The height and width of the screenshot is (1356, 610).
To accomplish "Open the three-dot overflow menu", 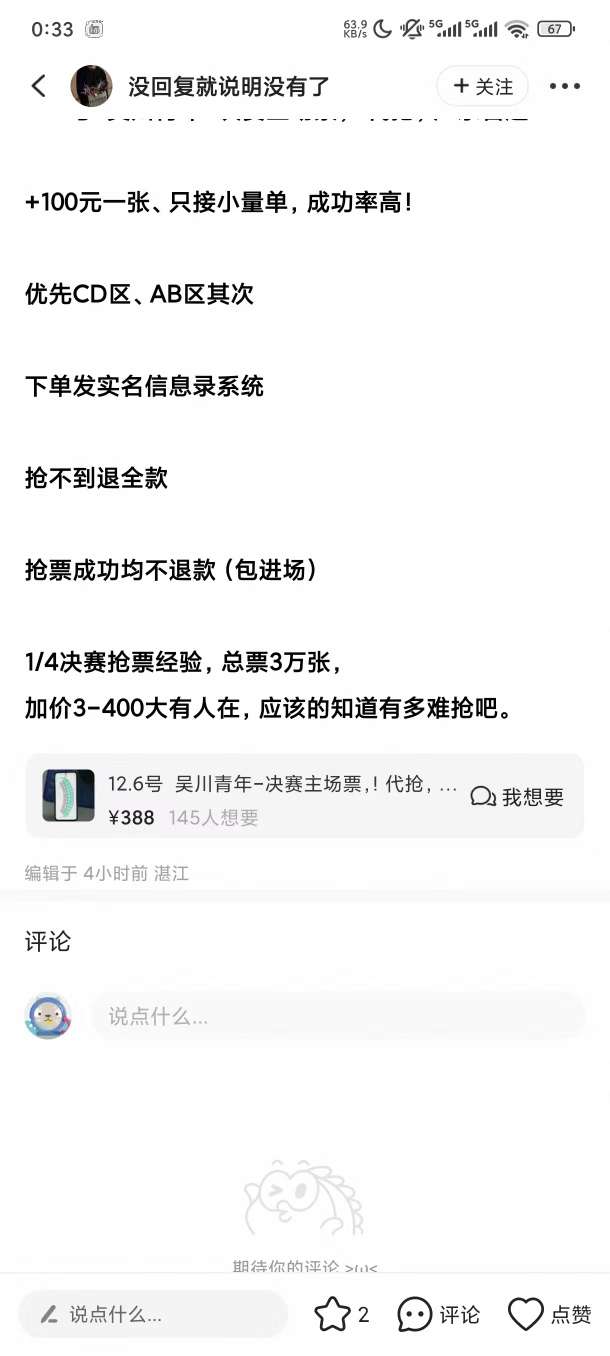I will (x=565, y=86).
